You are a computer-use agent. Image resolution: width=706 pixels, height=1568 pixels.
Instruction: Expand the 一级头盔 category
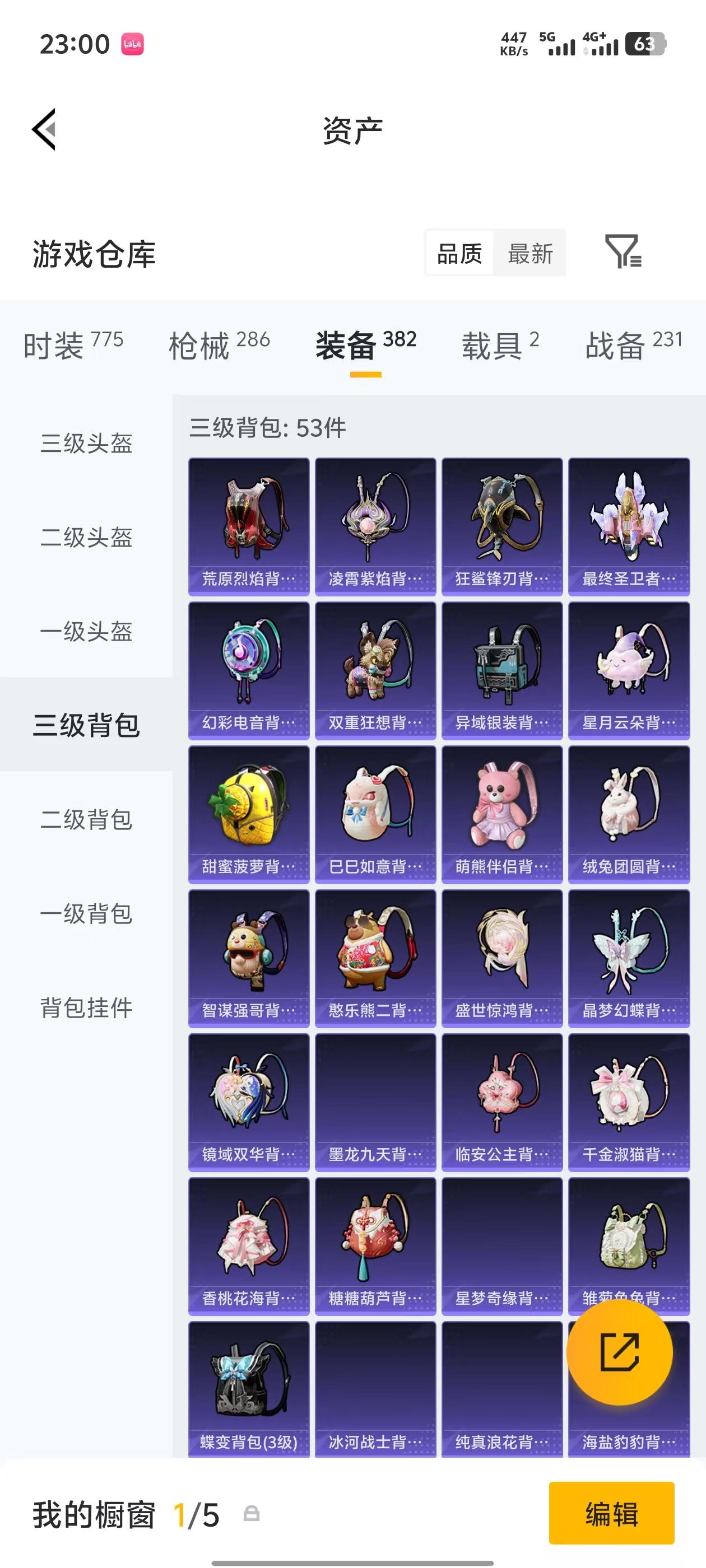click(86, 632)
